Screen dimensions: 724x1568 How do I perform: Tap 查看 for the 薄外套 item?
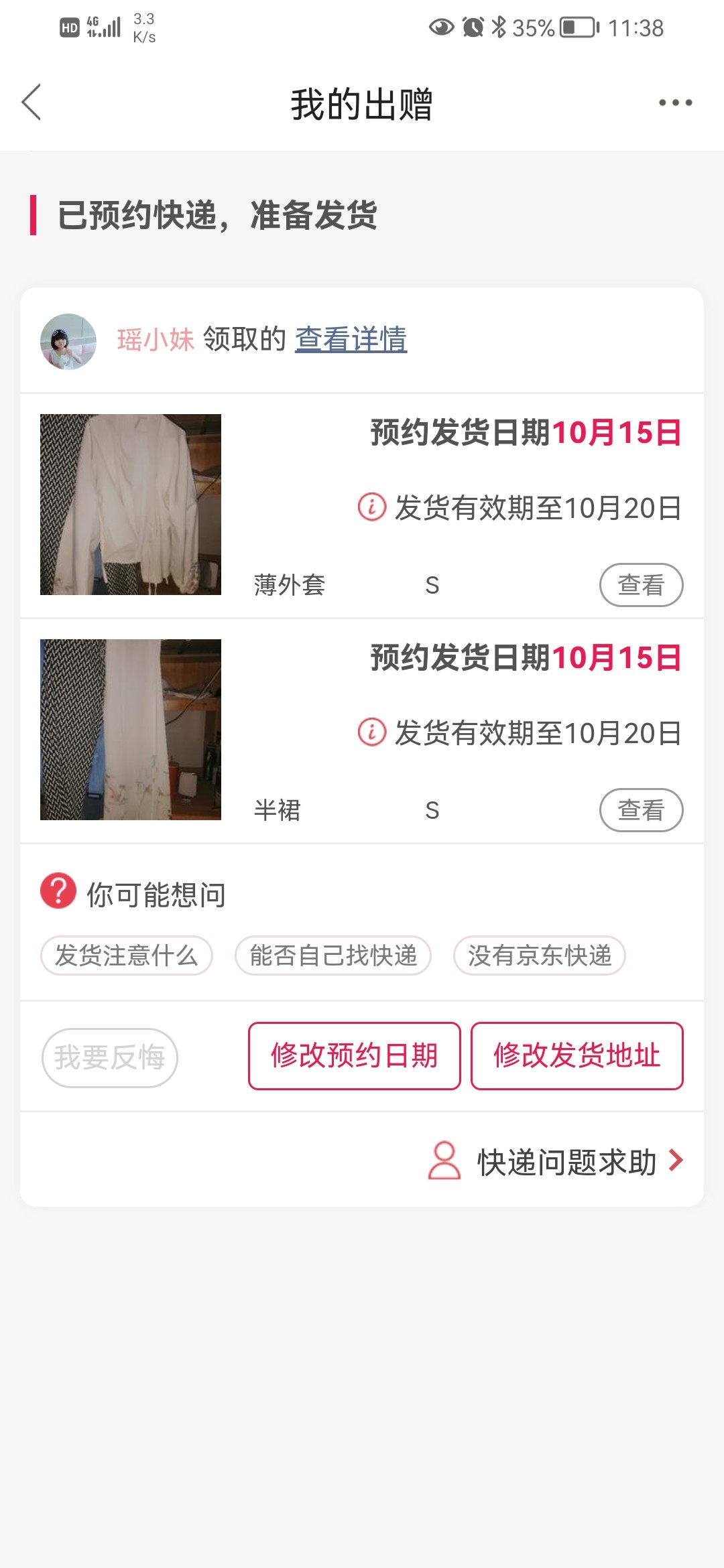[x=641, y=585]
